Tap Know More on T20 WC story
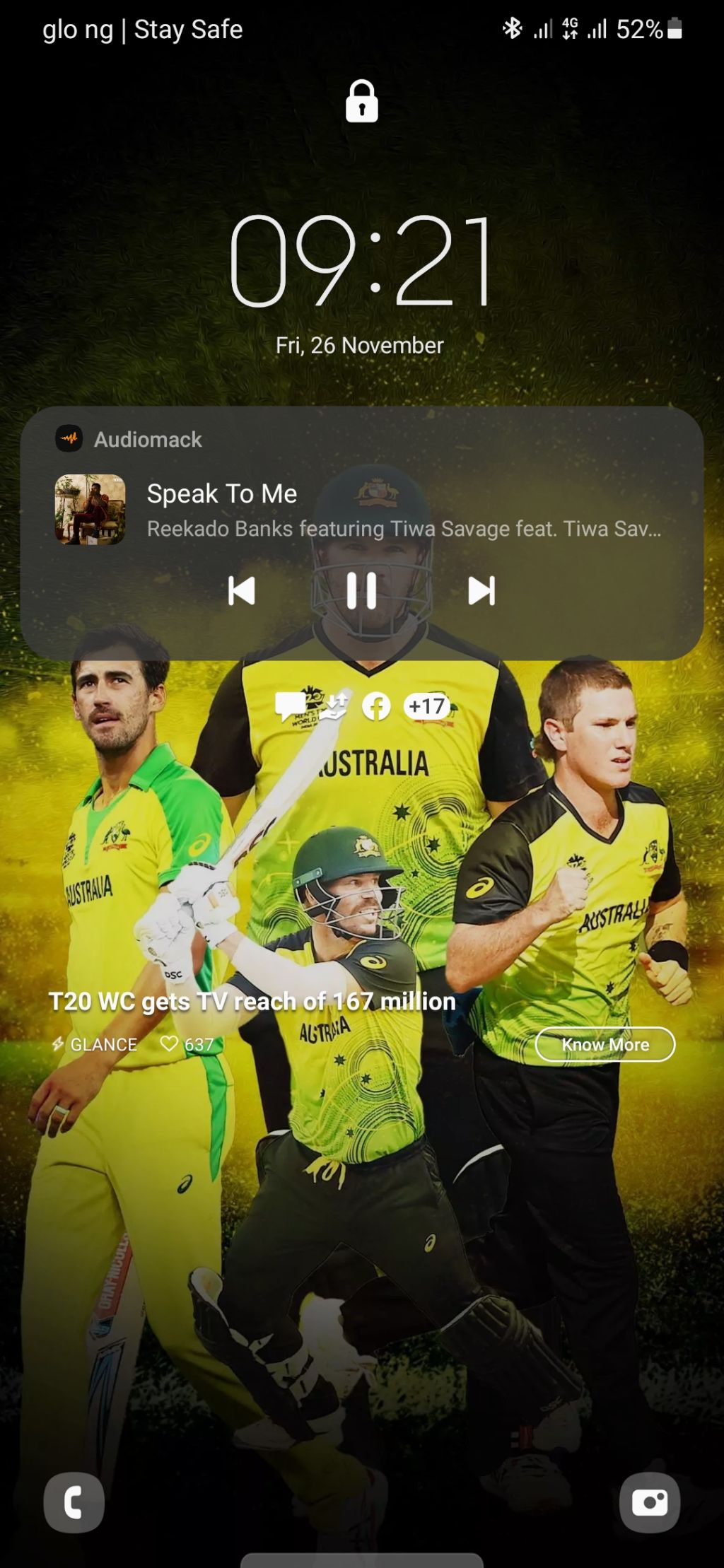 point(605,1044)
